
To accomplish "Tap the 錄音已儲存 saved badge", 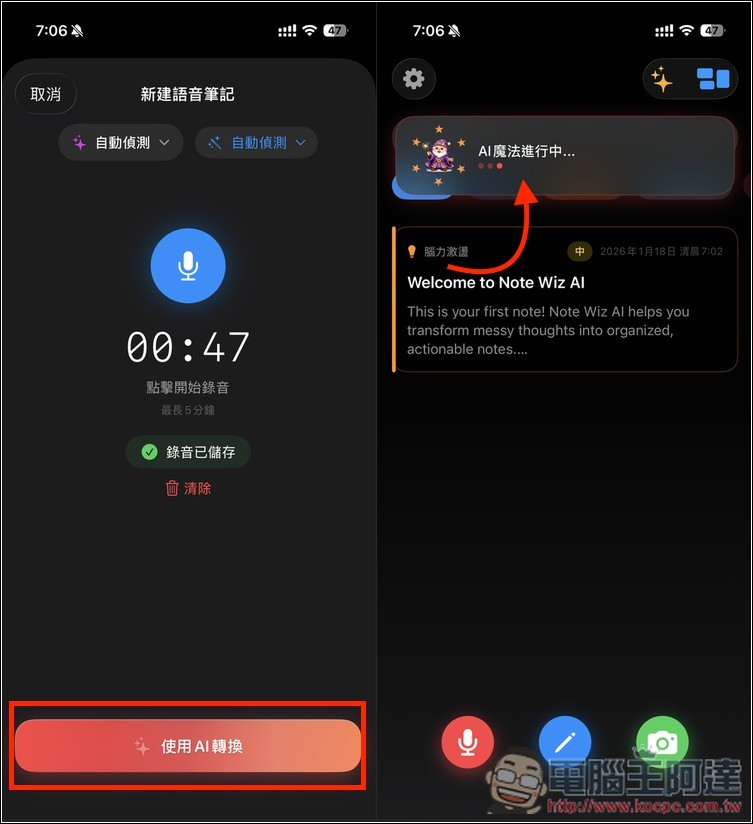I will coord(187,452).
